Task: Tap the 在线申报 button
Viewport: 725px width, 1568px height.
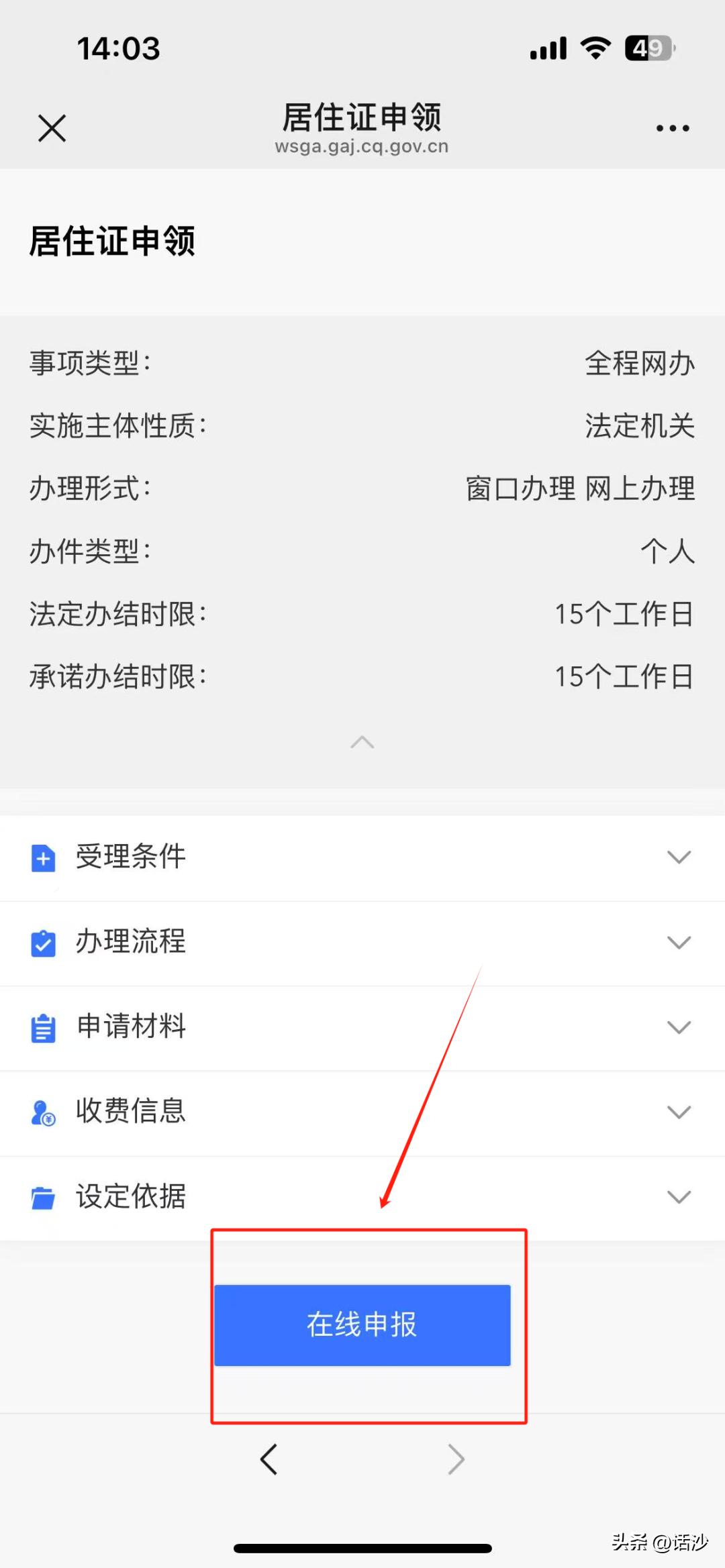Action: pyautogui.click(x=362, y=1325)
